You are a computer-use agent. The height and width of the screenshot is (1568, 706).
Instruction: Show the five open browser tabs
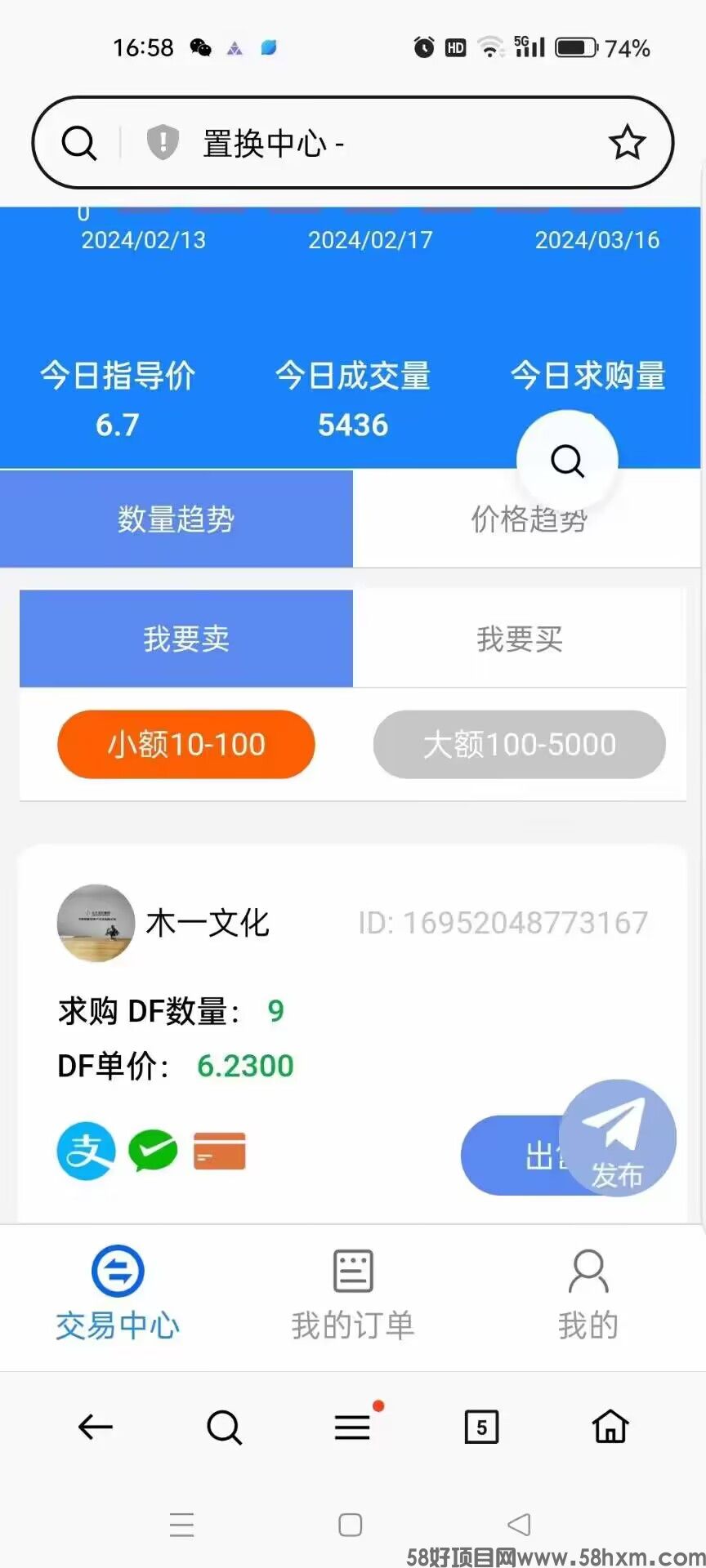pyautogui.click(x=481, y=1428)
